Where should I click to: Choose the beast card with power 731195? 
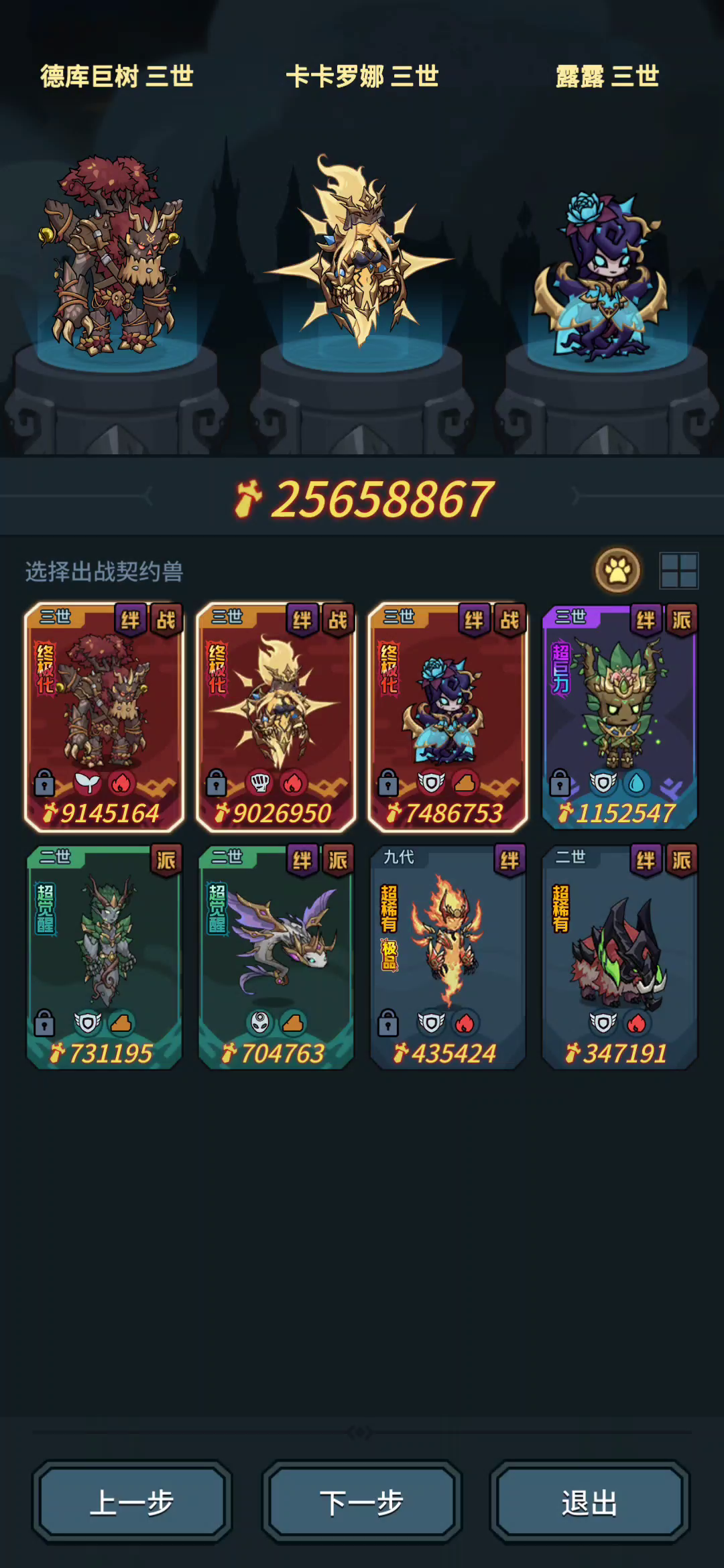tap(104, 956)
